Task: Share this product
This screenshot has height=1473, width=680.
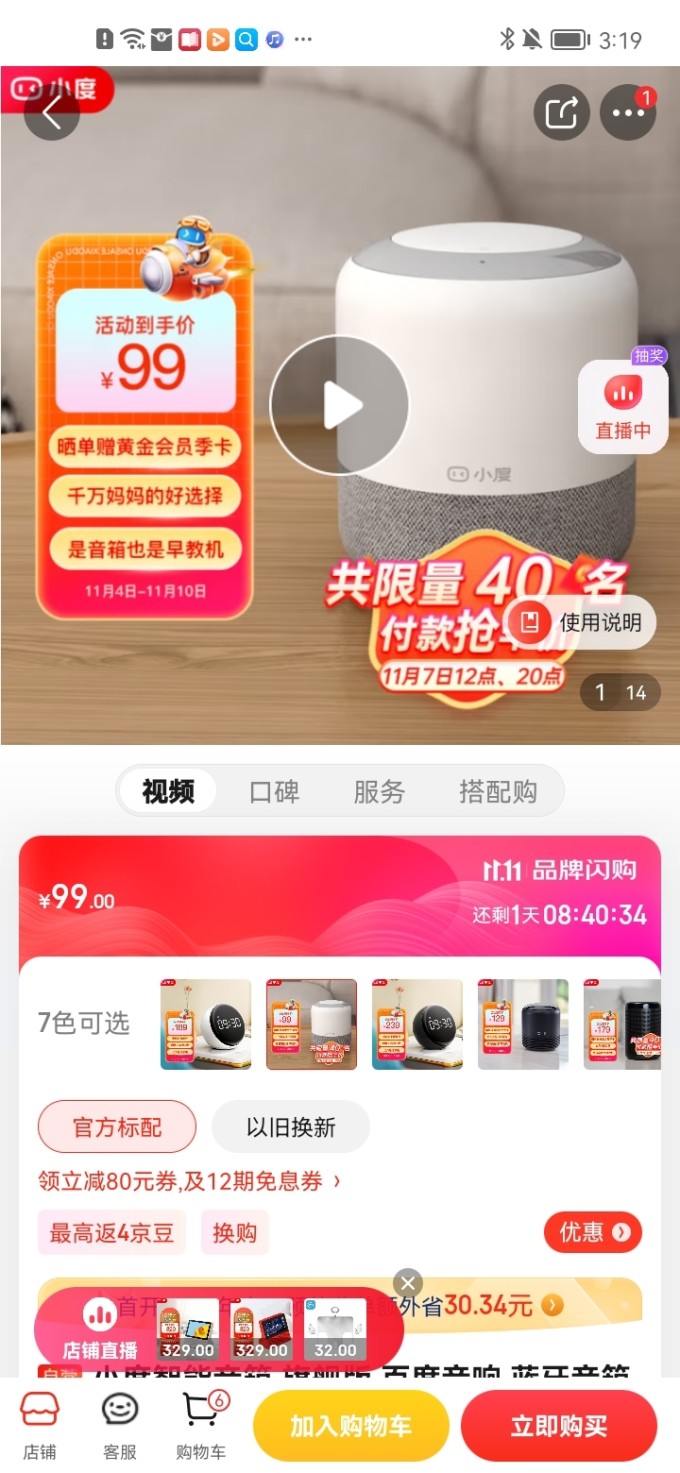Action: click(x=562, y=112)
